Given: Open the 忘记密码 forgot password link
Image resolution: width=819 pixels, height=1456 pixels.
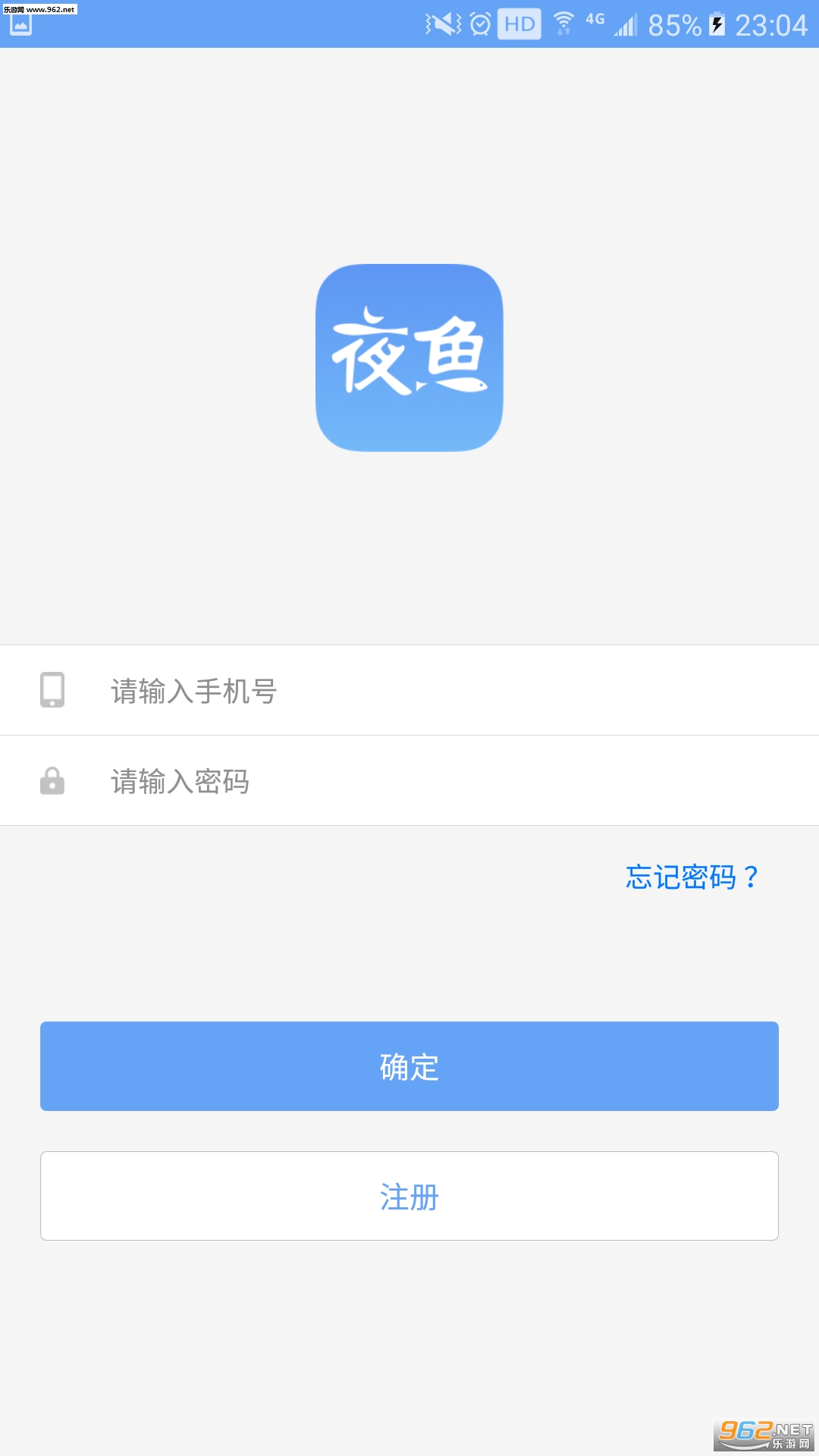Looking at the screenshot, I should [691, 877].
